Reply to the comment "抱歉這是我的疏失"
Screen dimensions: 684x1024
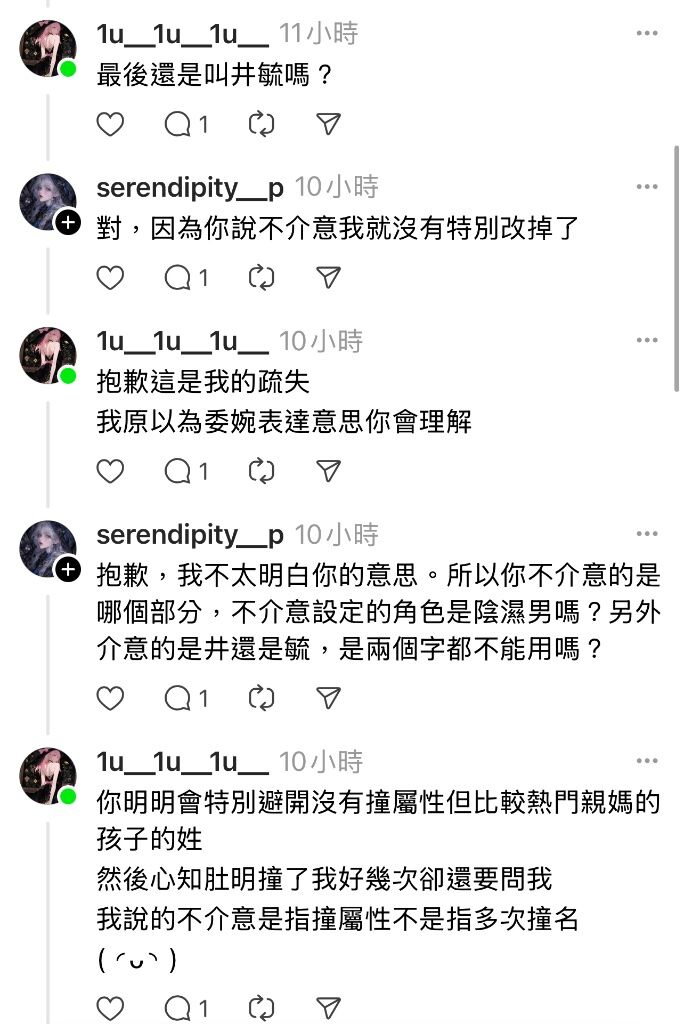click(178, 470)
